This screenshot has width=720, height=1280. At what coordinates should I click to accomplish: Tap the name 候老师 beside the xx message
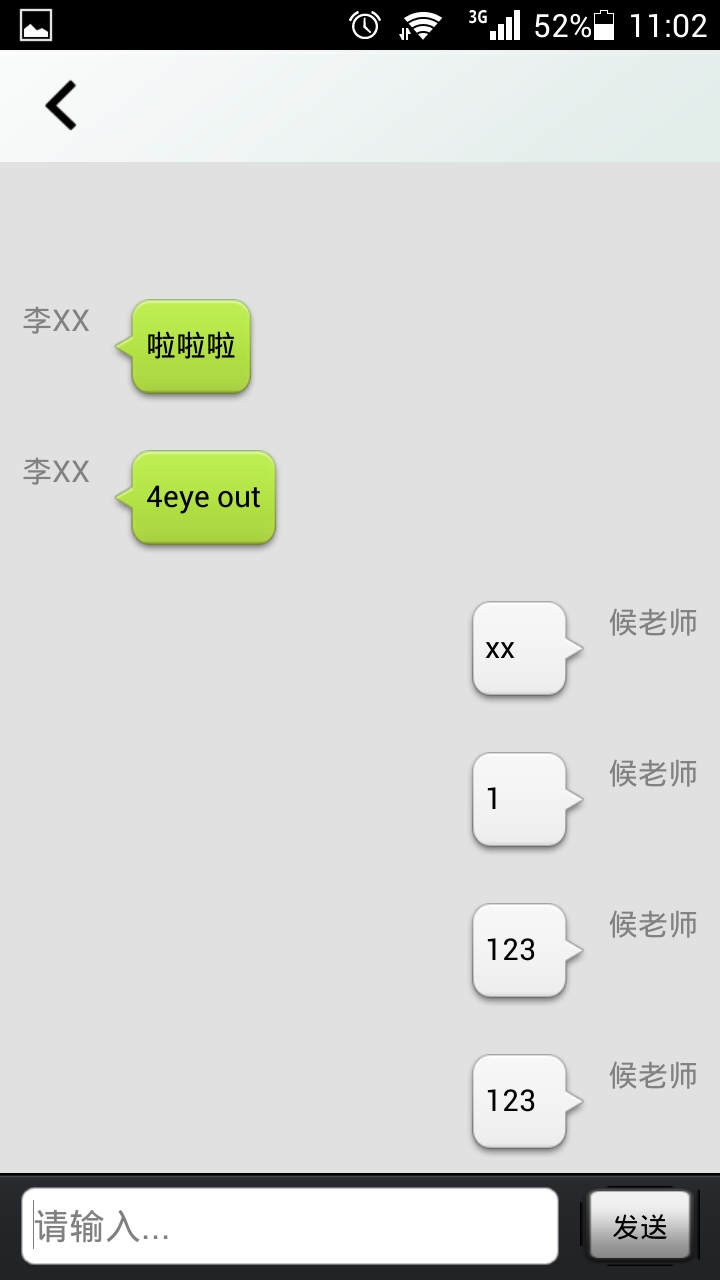coord(650,622)
